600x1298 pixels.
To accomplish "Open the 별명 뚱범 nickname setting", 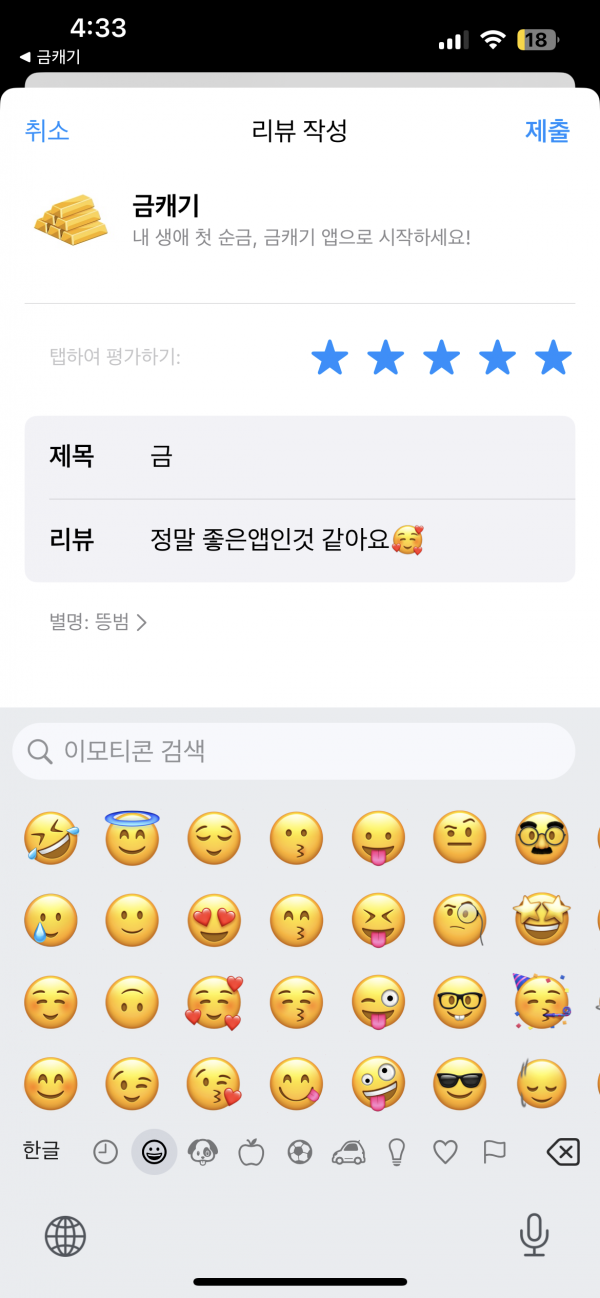I will tap(98, 622).
